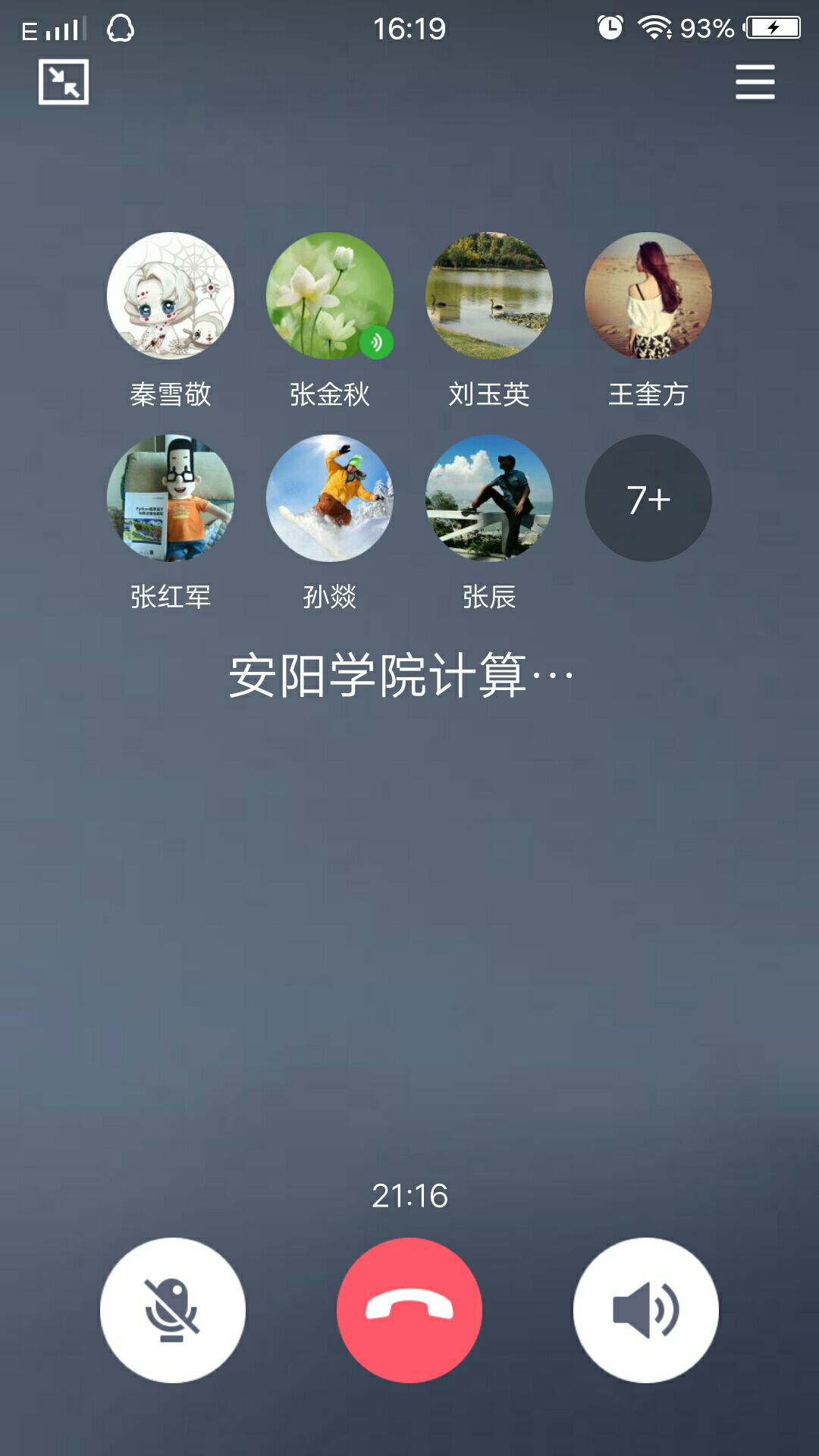Open the hamburger menu
Screen dimensions: 819x1456
[x=755, y=82]
